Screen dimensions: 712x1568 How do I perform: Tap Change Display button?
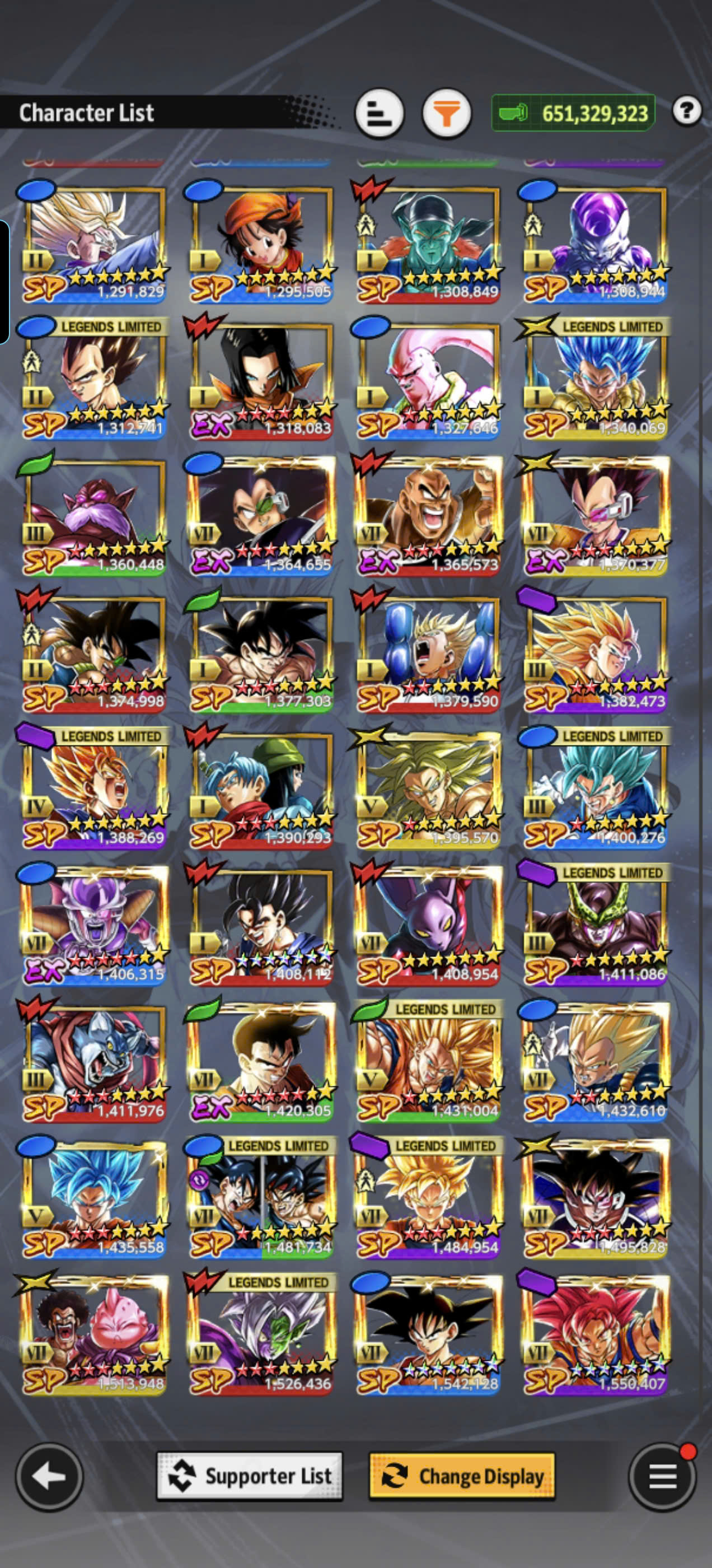462,1476
